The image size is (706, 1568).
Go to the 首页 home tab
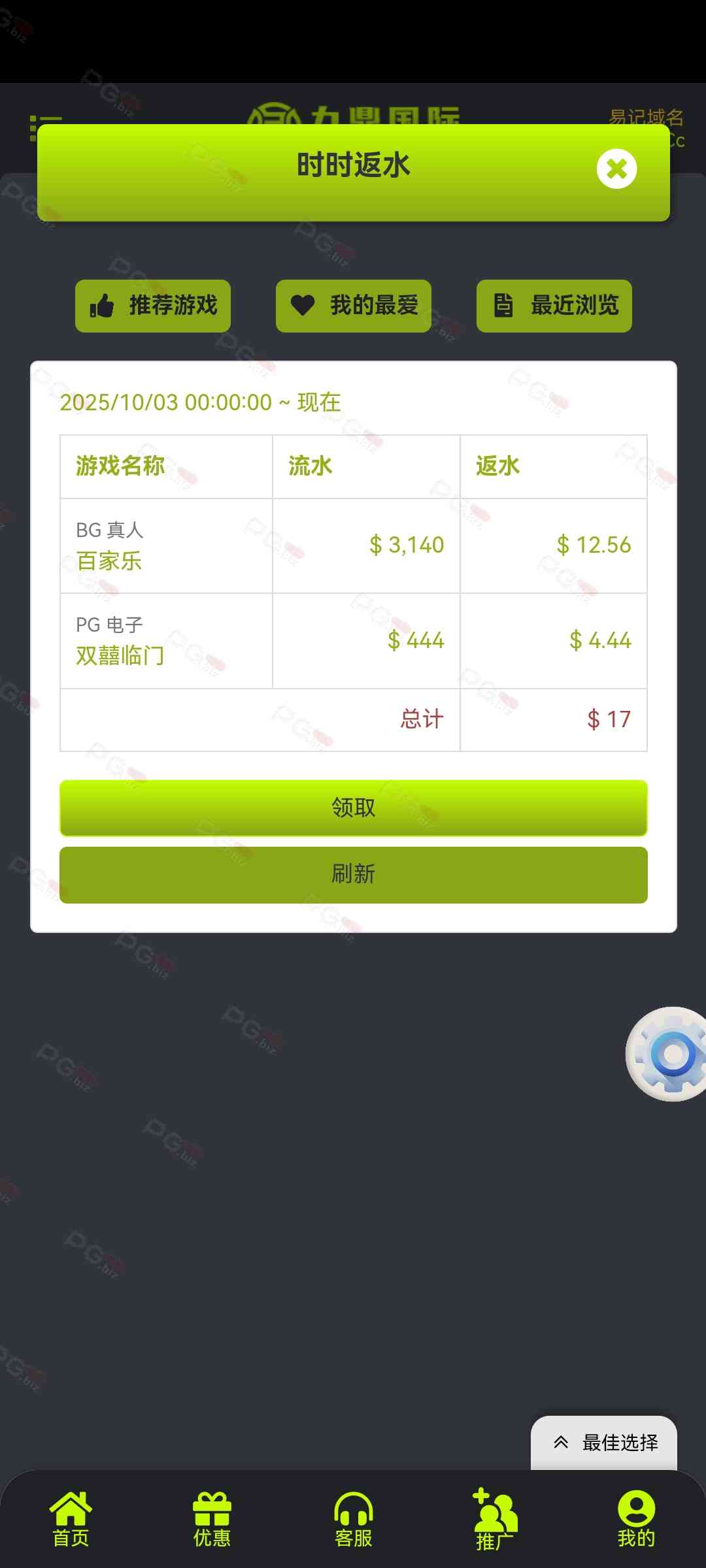(x=71, y=1520)
